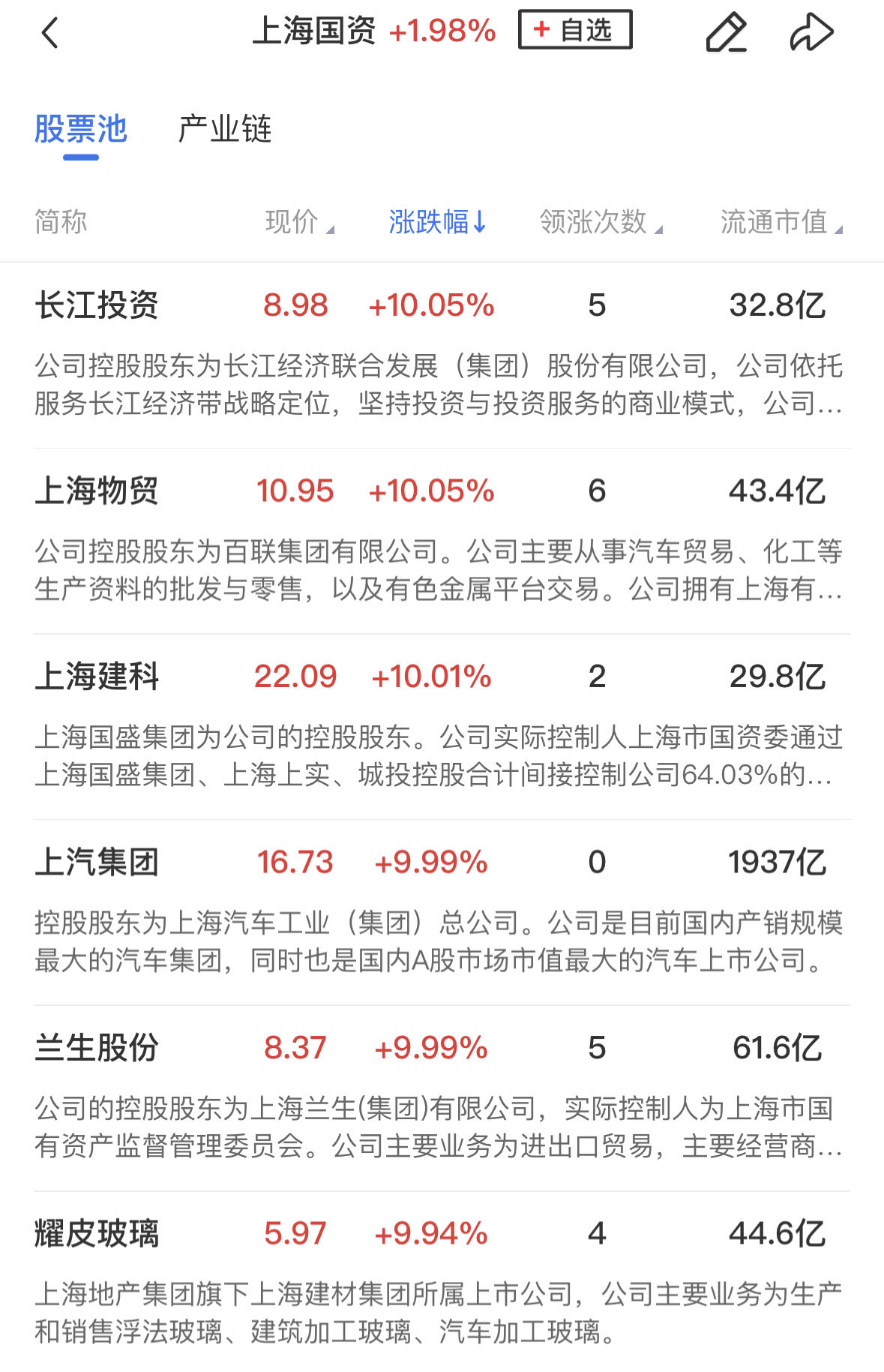This screenshot has width=884, height=1372.
Task: Share the 上海国资 page
Action: coord(811,32)
